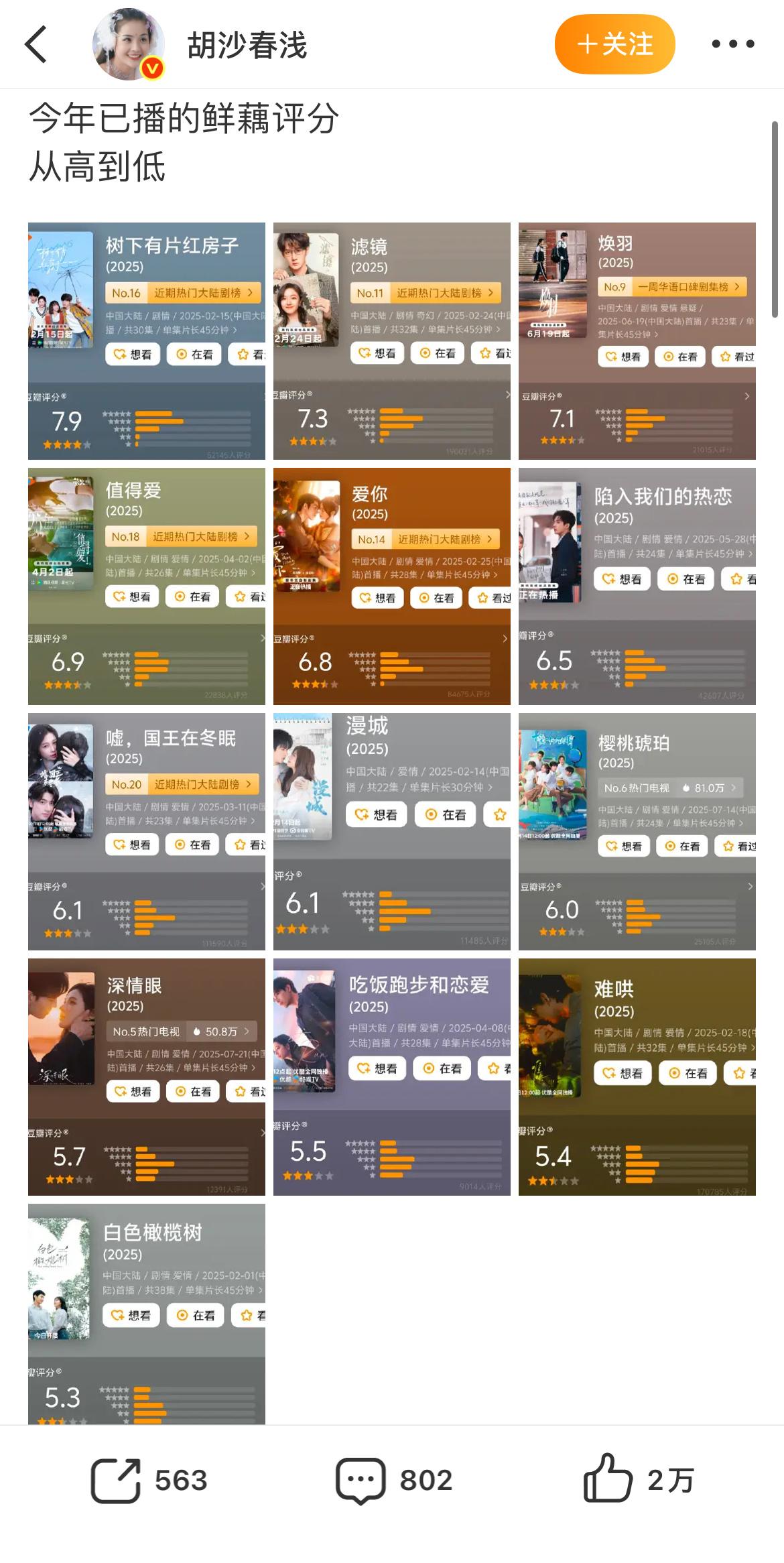View the 陷入我们的热恋 rating image
The height and width of the screenshot is (1563, 784).
pyautogui.click(x=637, y=586)
